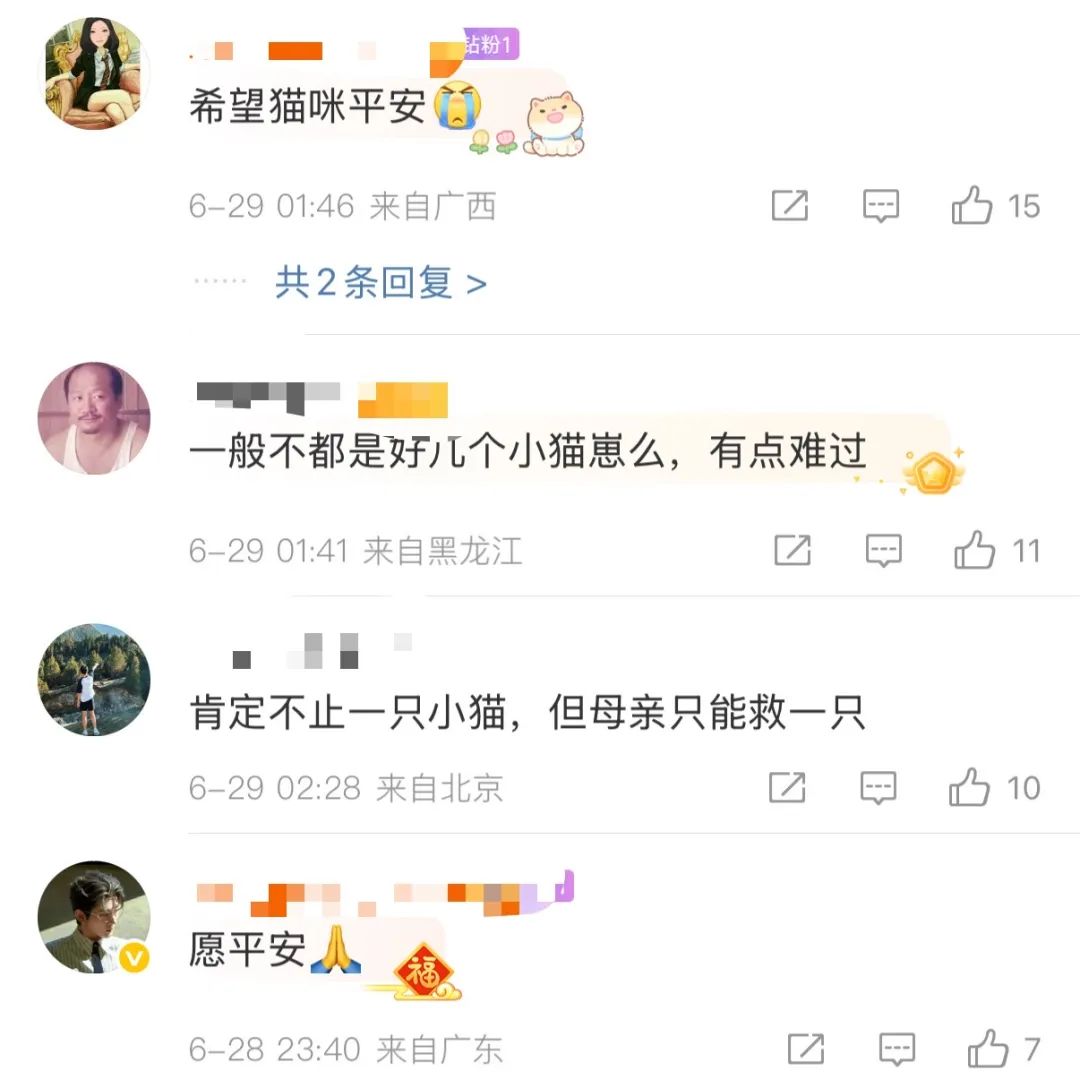Reply to the 愿平安 comment
Screen dimensions: 1080x1088
pyautogui.click(x=897, y=1050)
